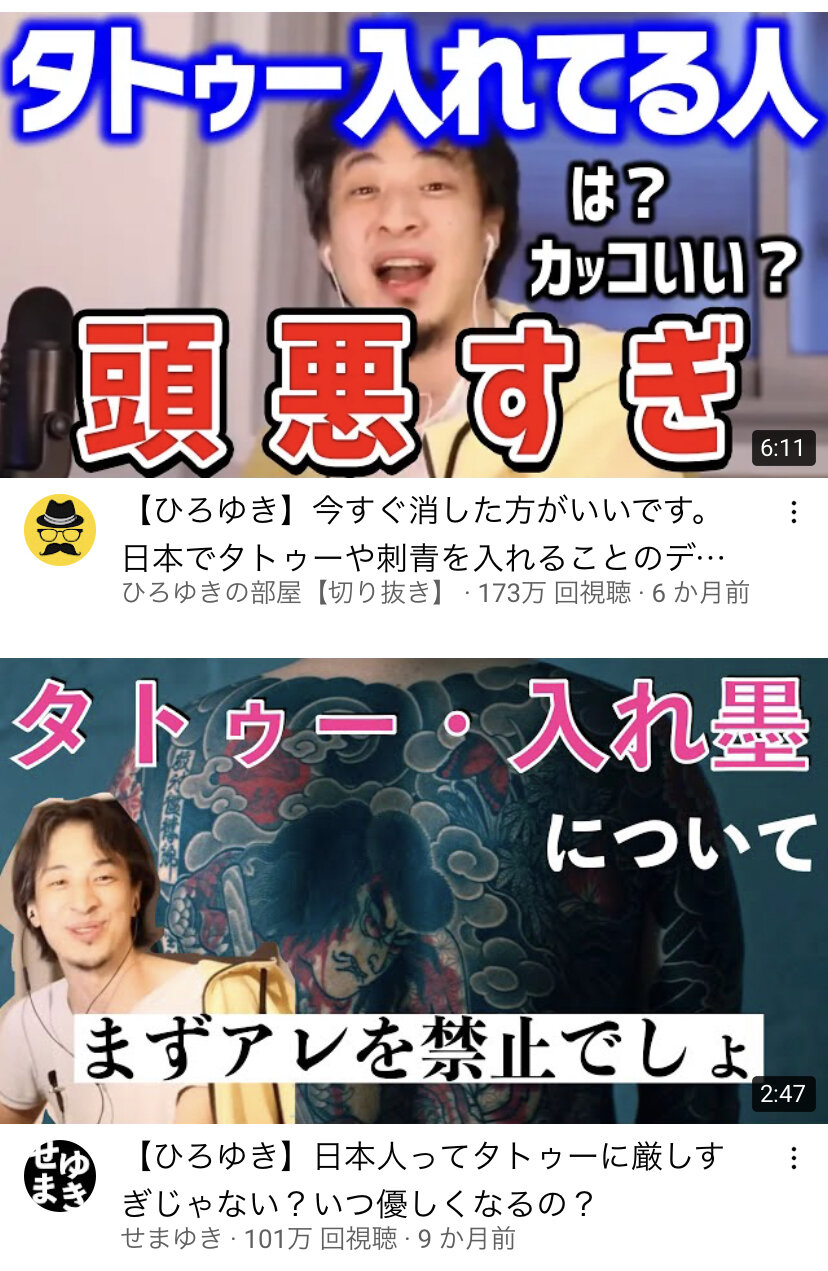
Task: Open the せまゆき channel avatar
Action: click(x=60, y=1175)
